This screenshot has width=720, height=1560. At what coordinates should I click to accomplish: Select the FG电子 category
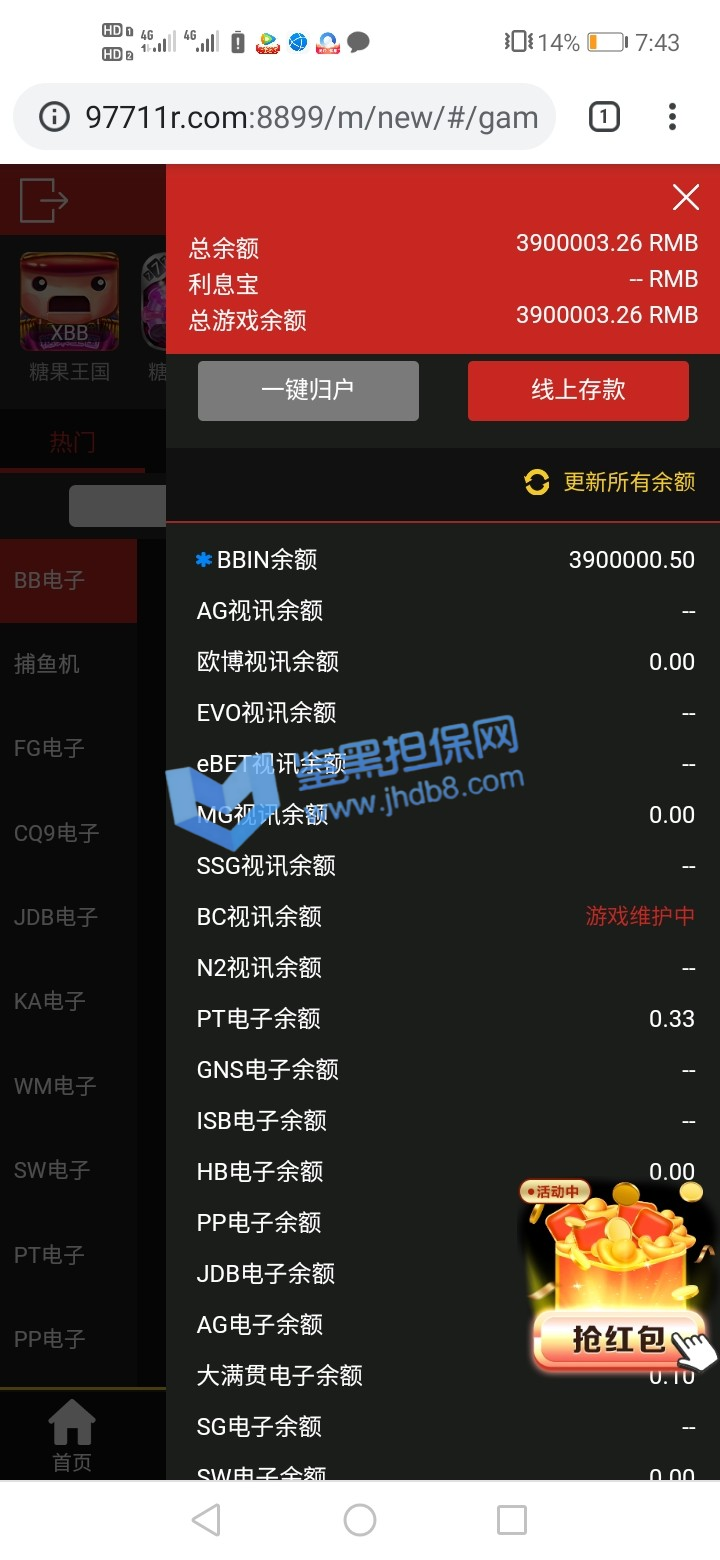[50, 748]
